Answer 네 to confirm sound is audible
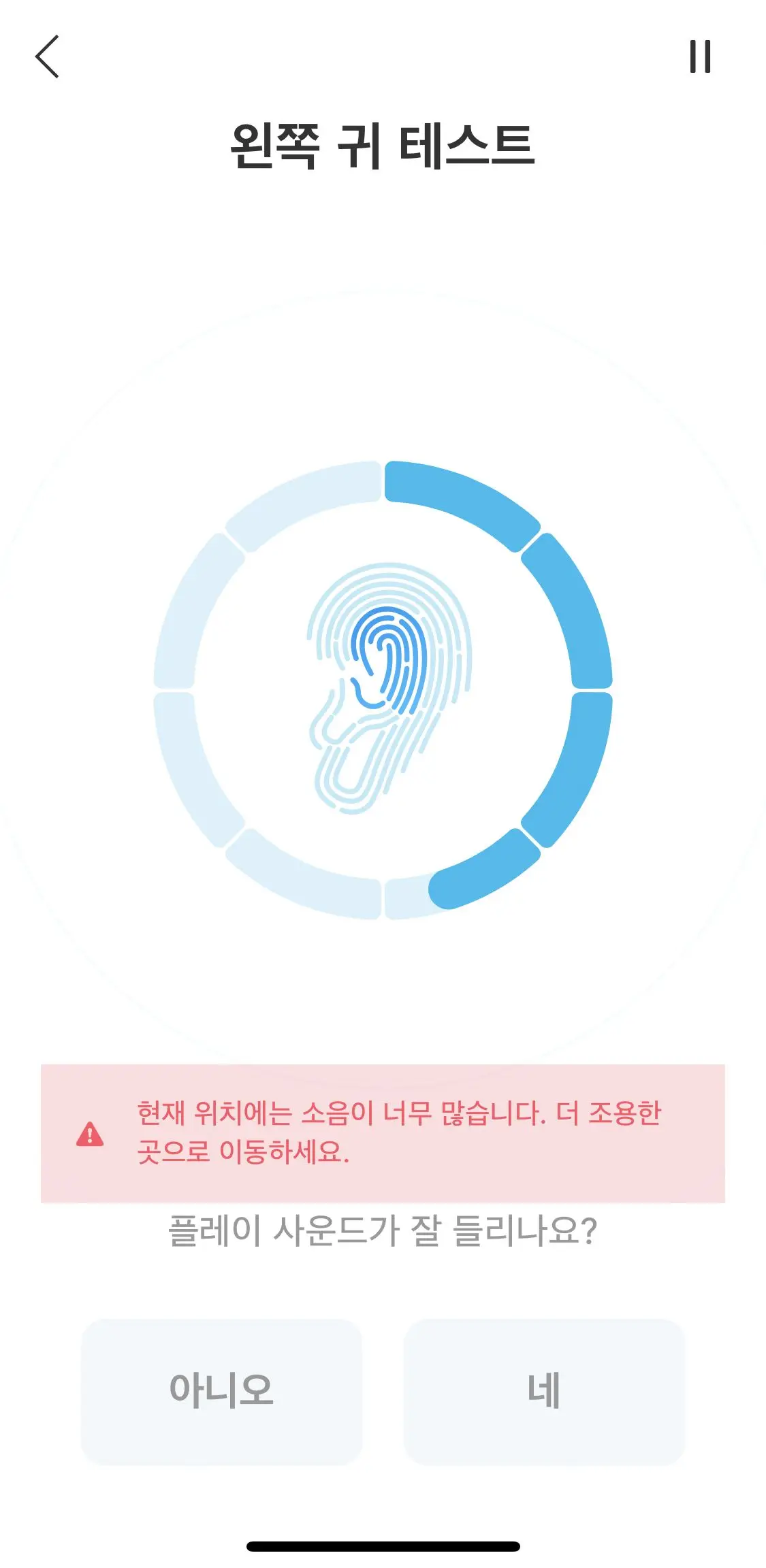 (544, 1391)
